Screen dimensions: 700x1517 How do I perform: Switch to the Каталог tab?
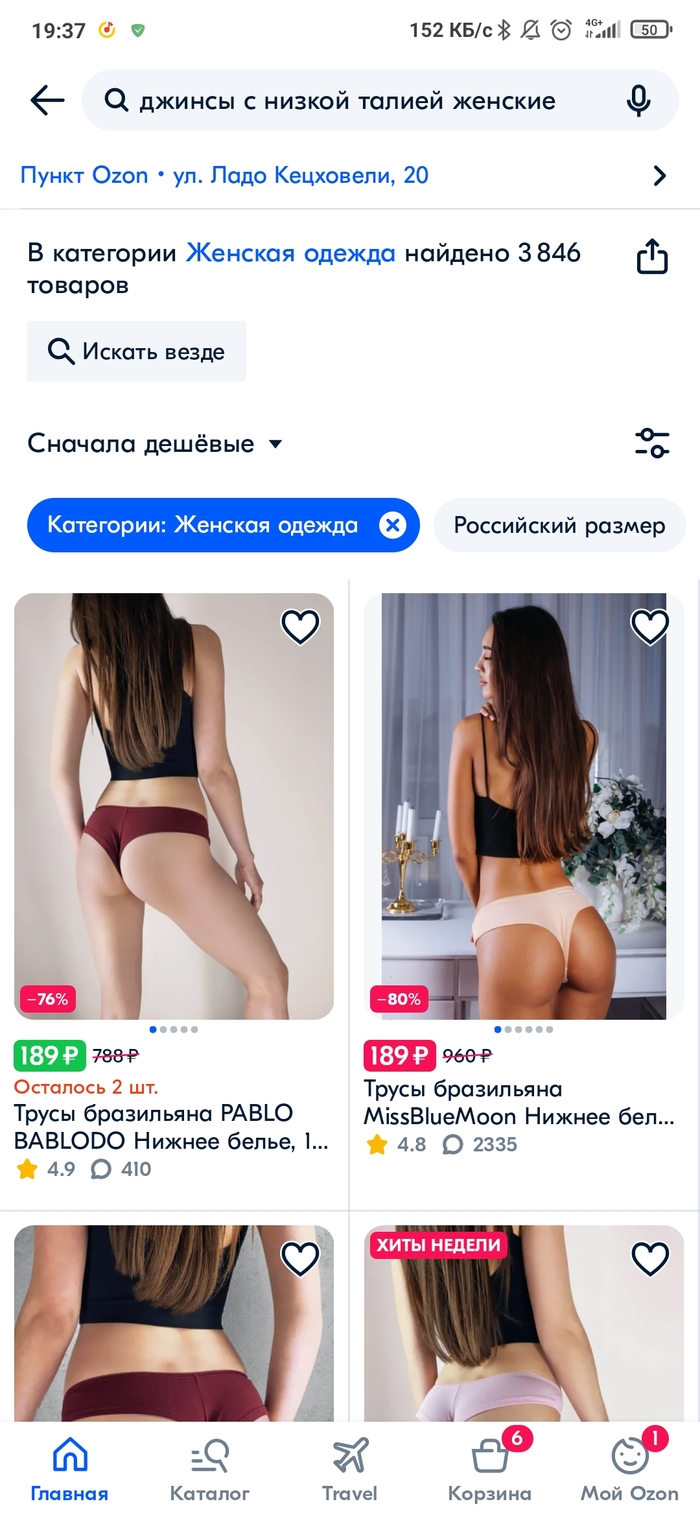pyautogui.click(x=210, y=1469)
